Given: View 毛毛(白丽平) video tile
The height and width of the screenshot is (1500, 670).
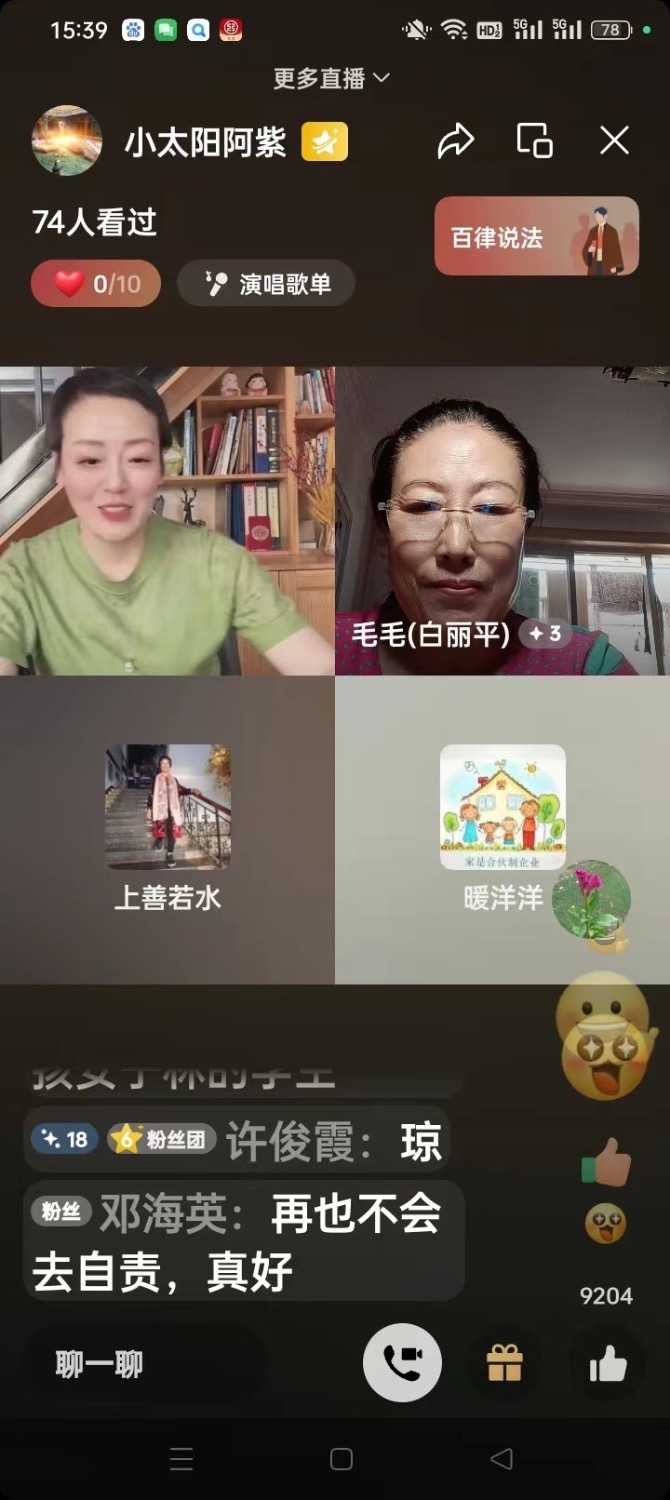Looking at the screenshot, I should (x=502, y=520).
